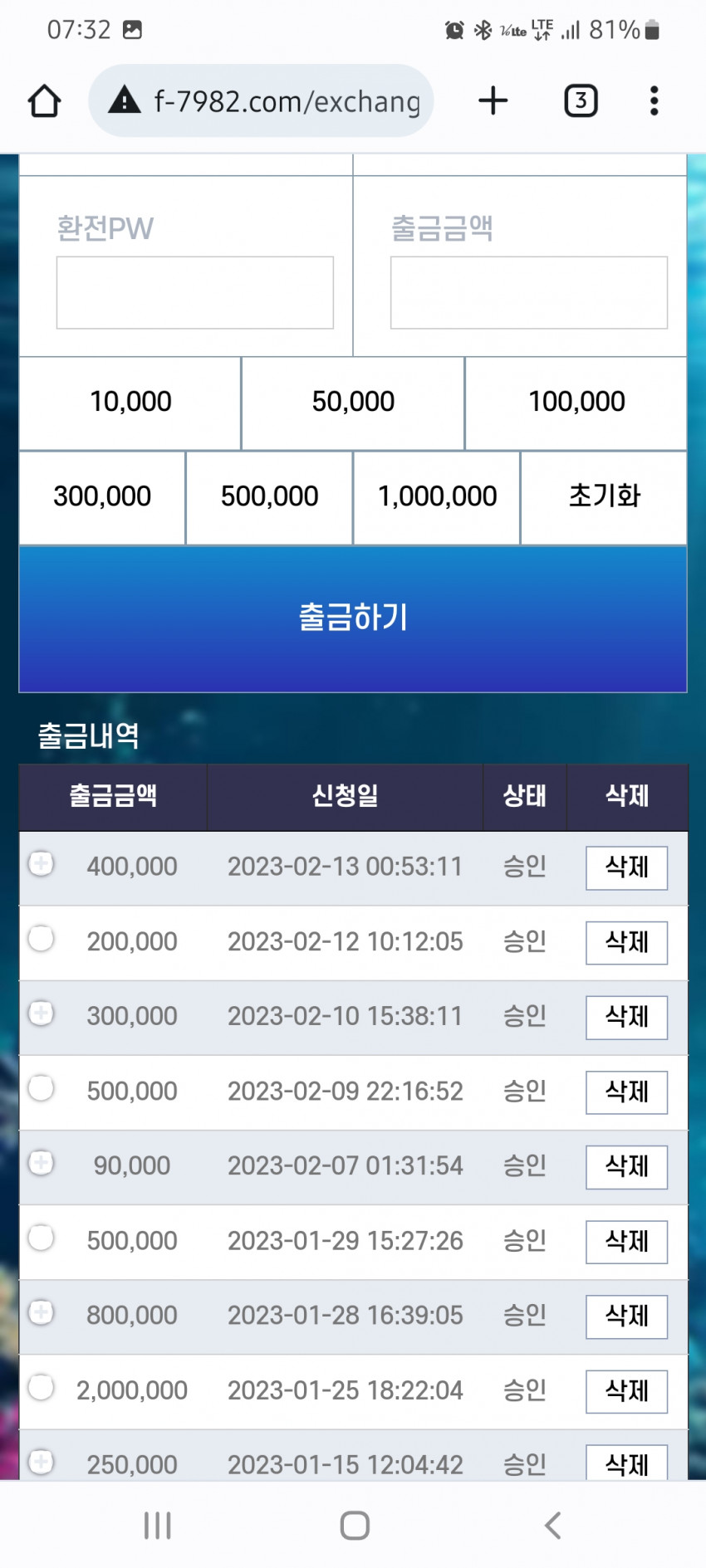Screen dimensions: 706x1568
Task: Expand the 90,000 withdrawal row
Action: coord(42,1162)
